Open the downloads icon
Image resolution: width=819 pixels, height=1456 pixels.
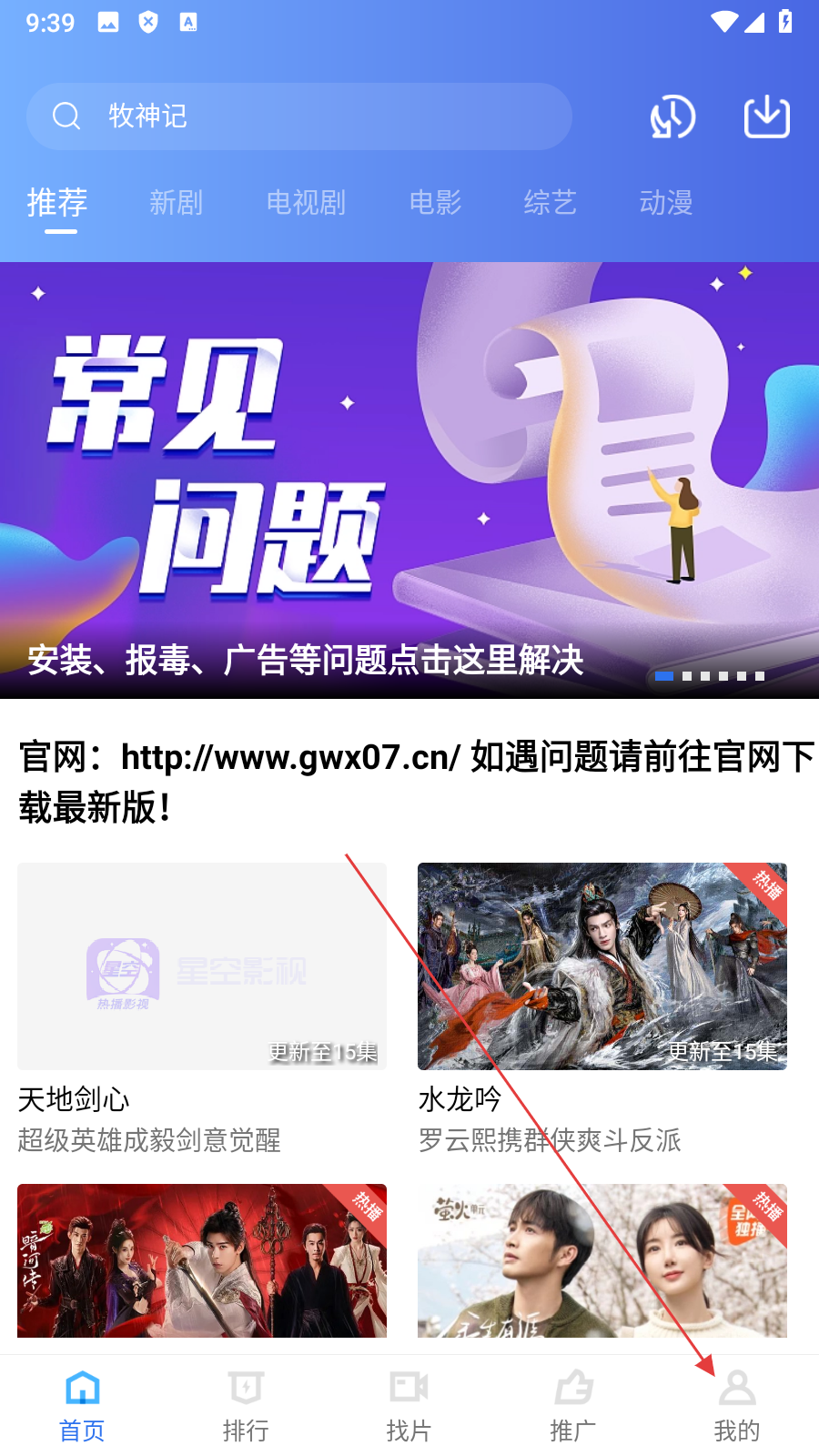click(x=766, y=116)
